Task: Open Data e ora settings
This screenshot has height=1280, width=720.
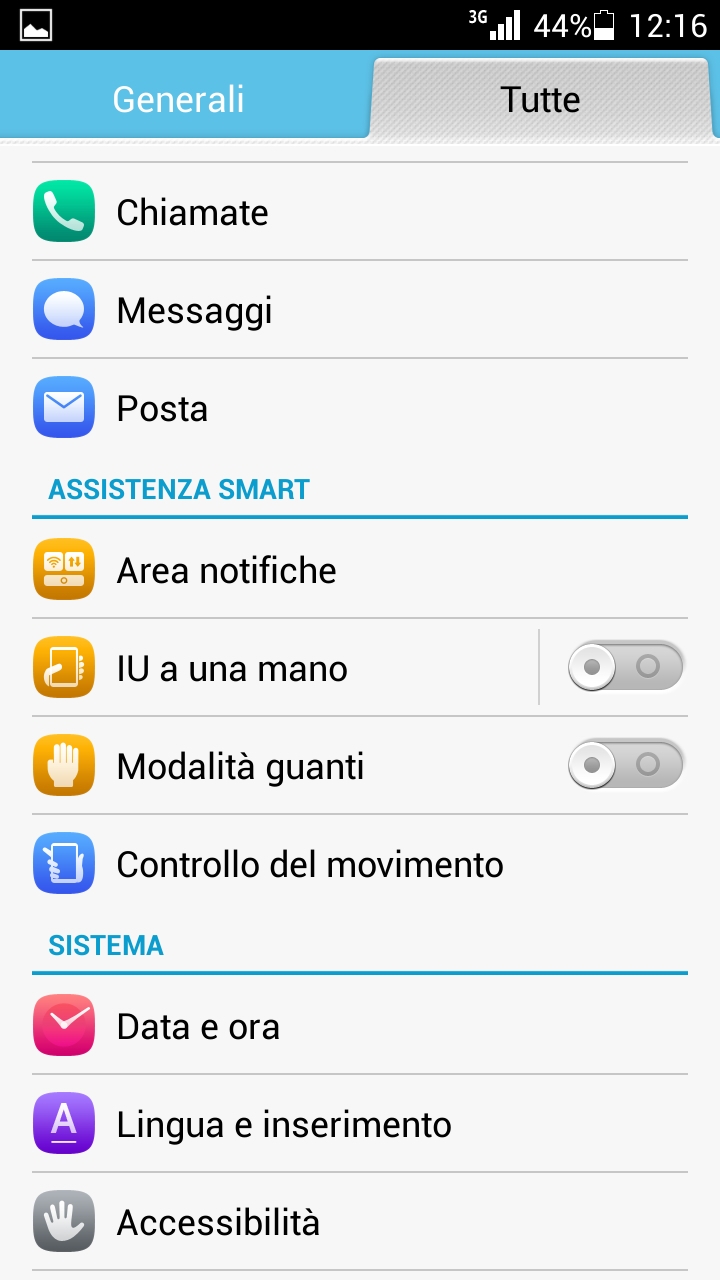Action: coord(360,1026)
